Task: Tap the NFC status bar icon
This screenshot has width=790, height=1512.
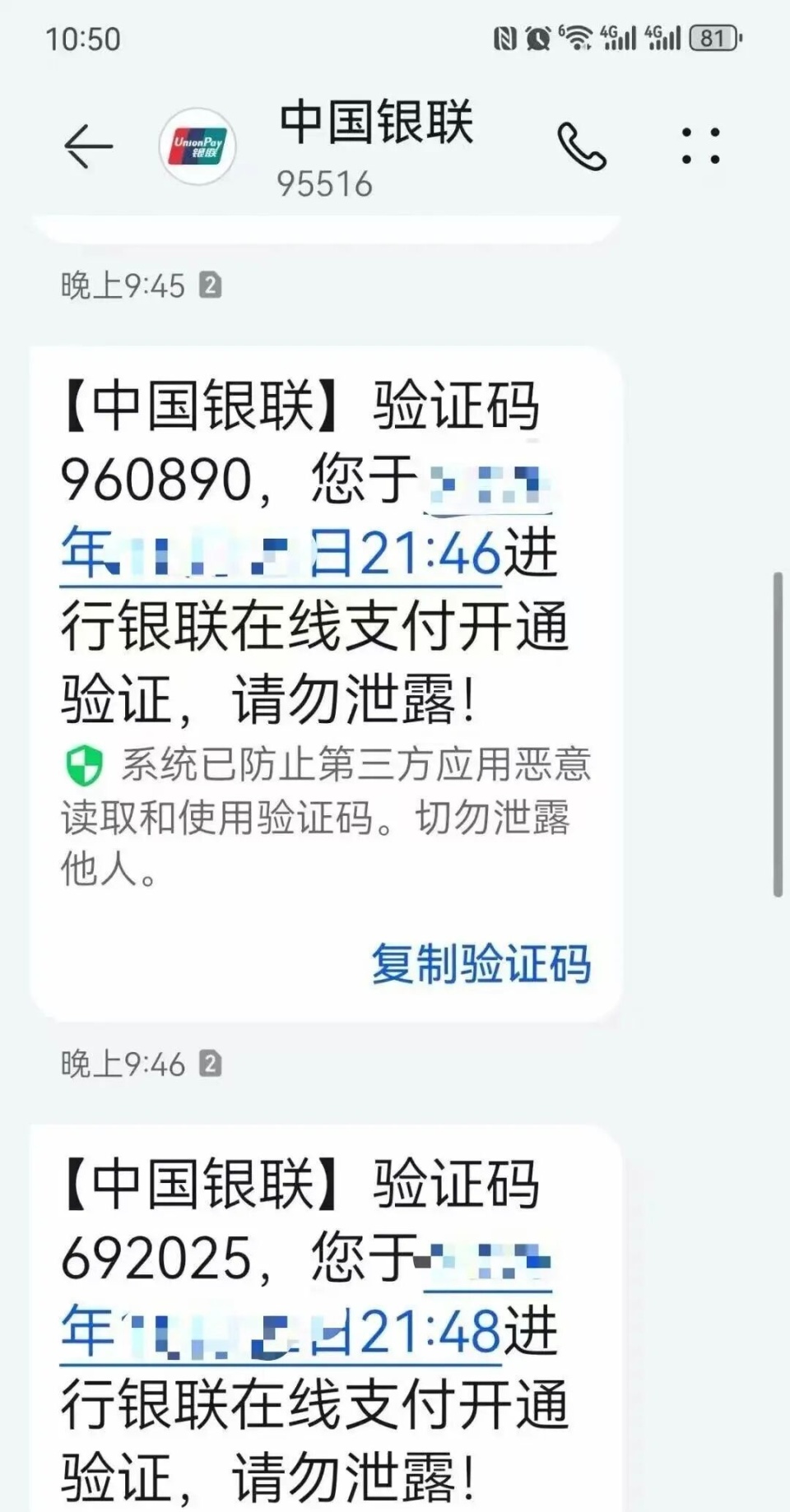Action: pyautogui.click(x=504, y=36)
